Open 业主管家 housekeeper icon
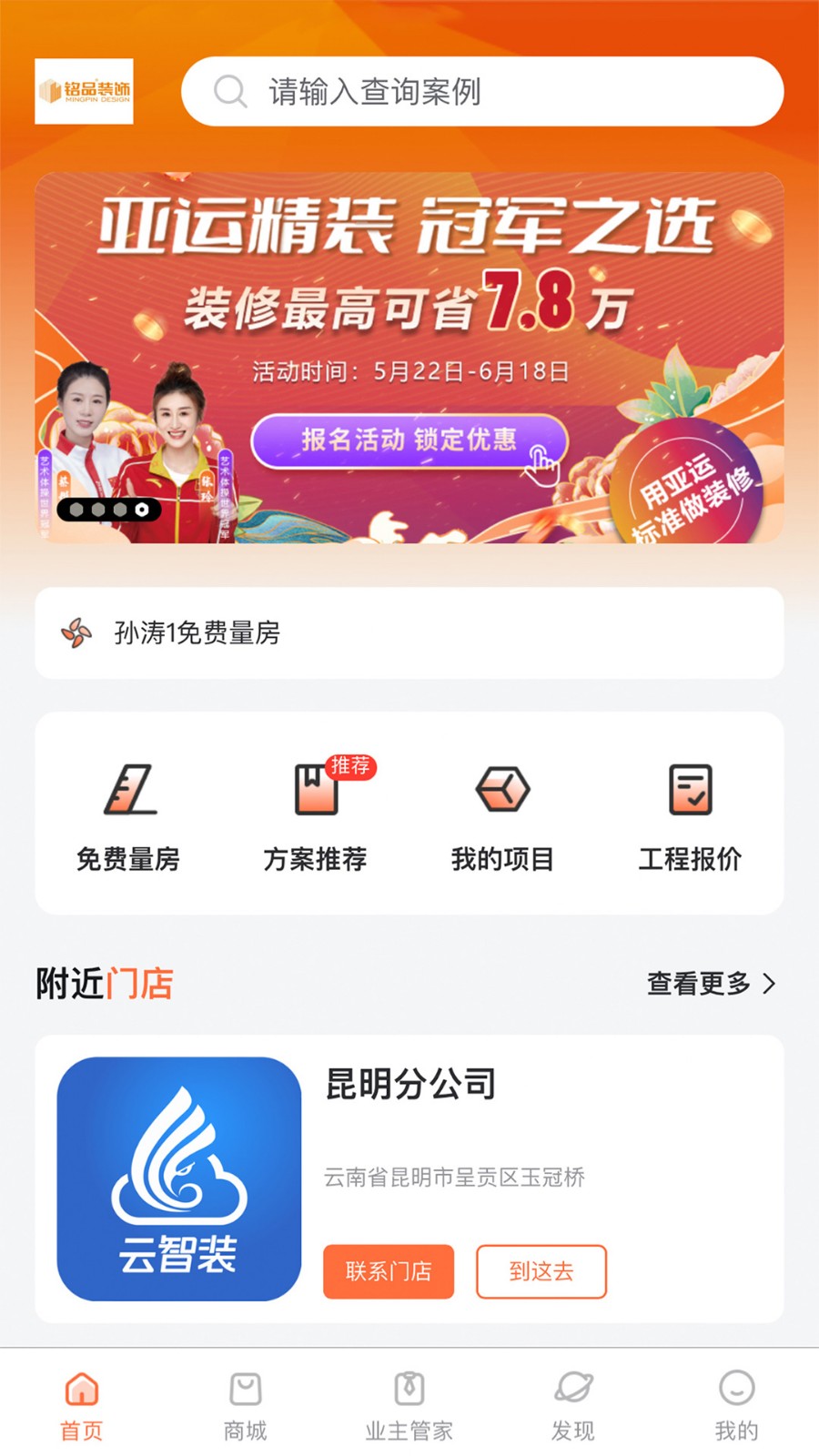This screenshot has width=819, height=1456. pos(408,1390)
